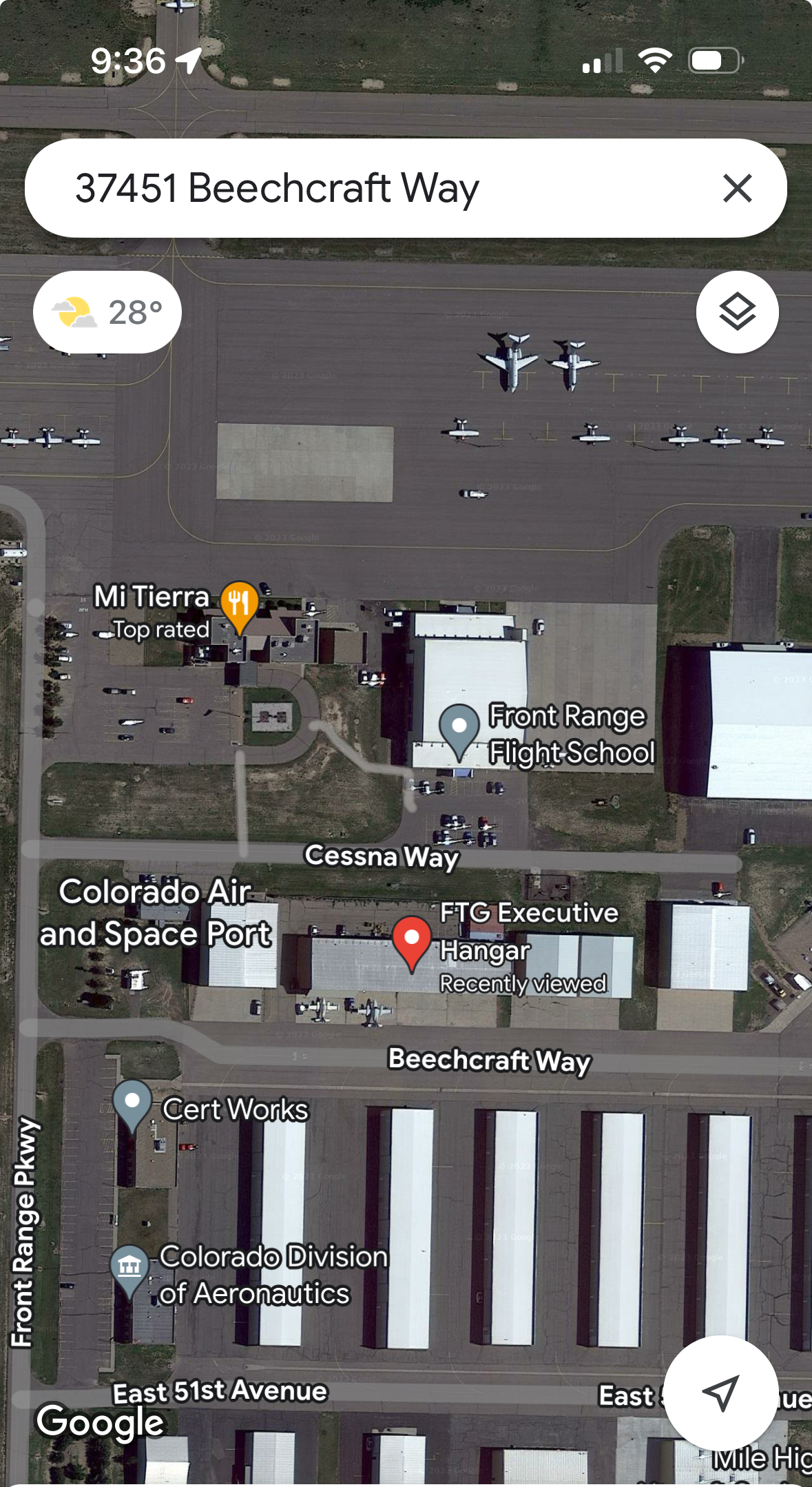Clear the 37451 Beechcraft Way search
Viewport: 812px width, 1487px height.
(x=737, y=188)
